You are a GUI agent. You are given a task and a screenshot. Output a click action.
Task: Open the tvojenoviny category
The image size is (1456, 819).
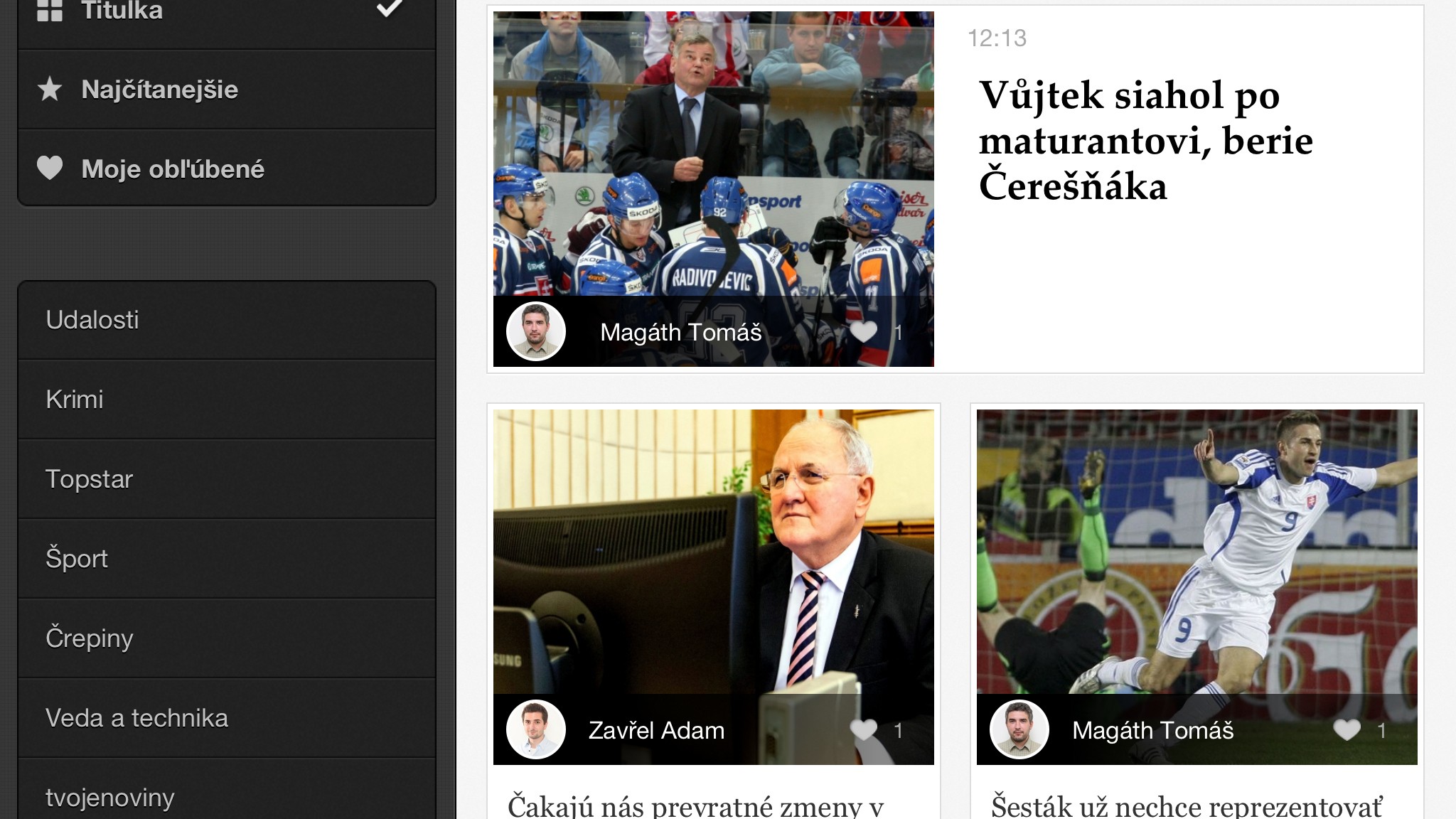(x=226, y=796)
